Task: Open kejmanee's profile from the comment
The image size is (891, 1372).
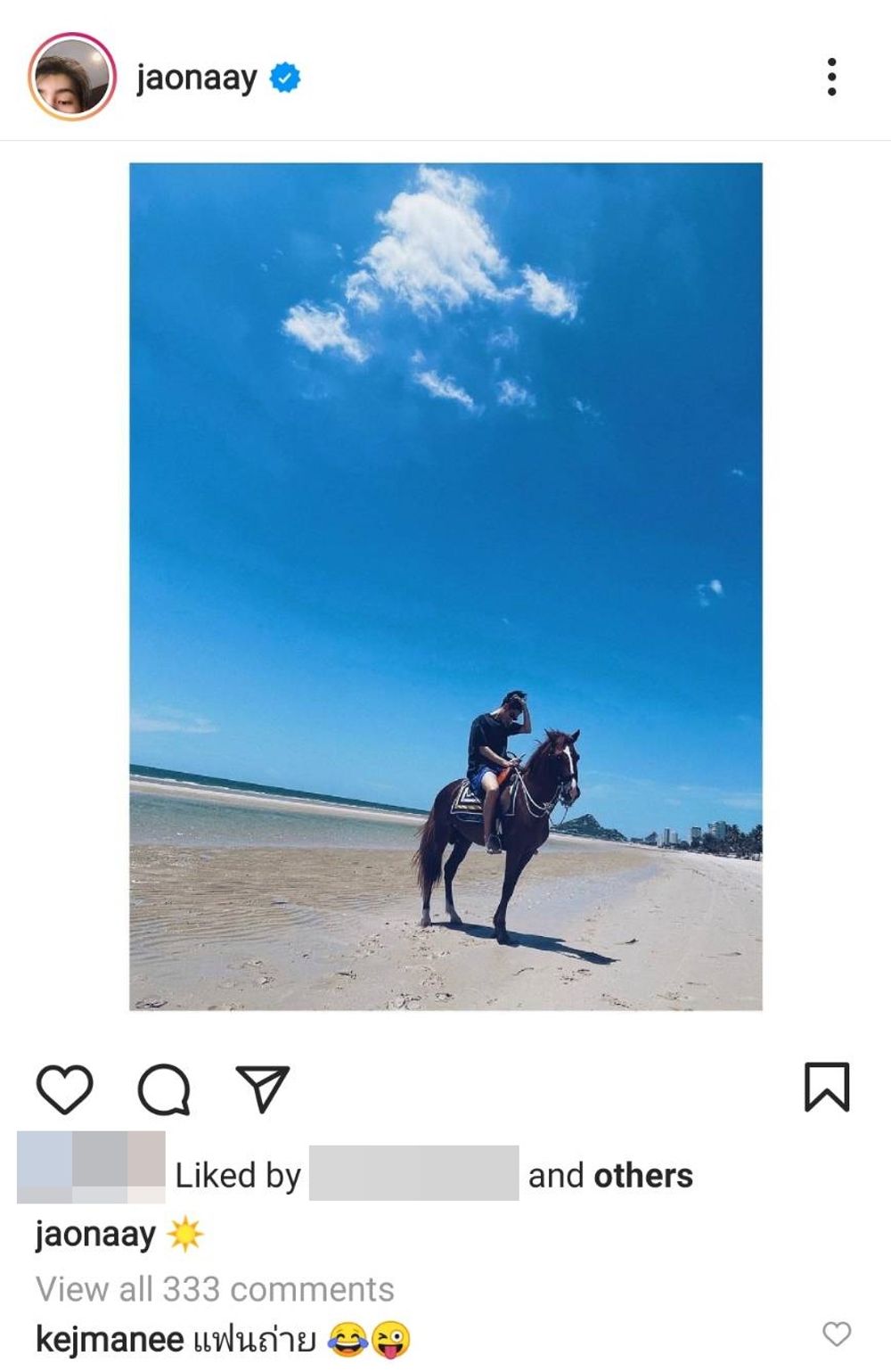Action: point(109,1339)
